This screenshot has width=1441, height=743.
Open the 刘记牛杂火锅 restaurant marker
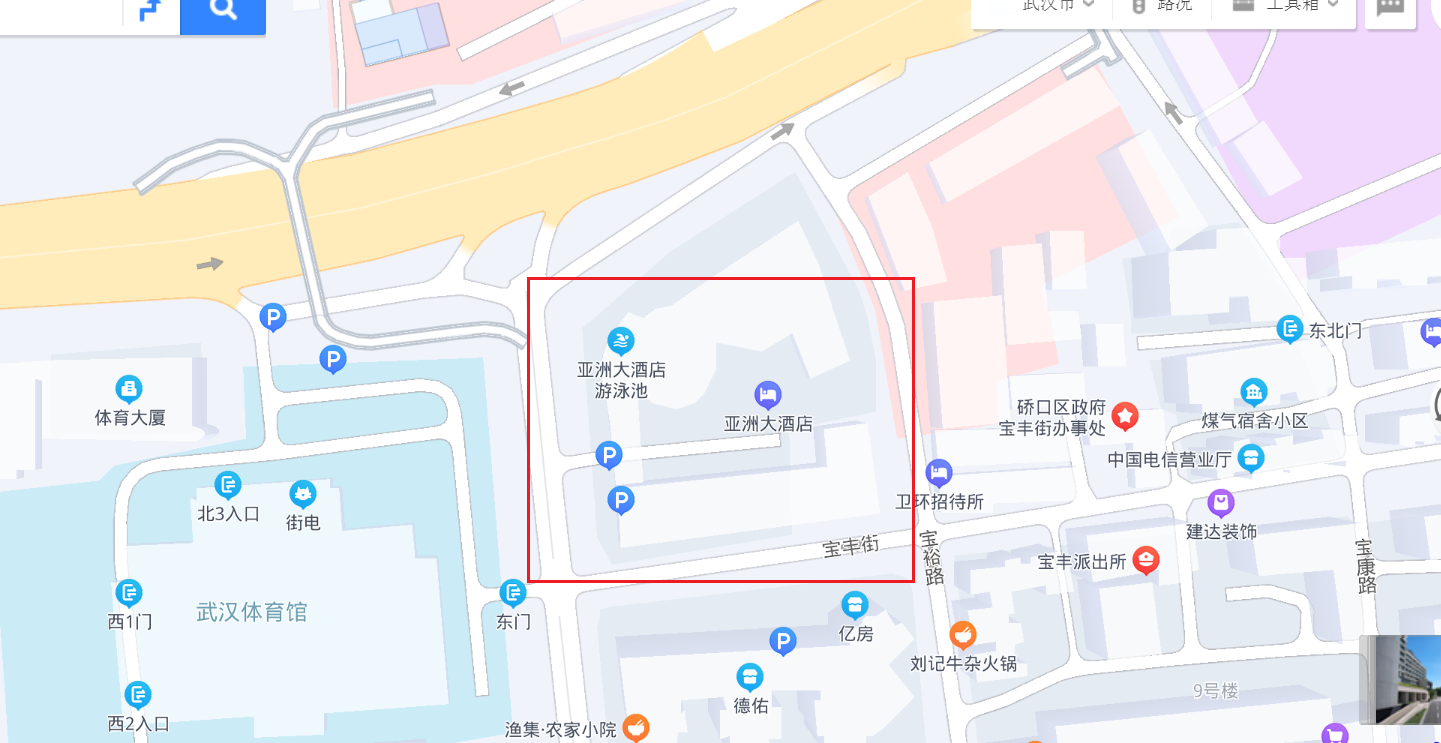pyautogui.click(x=962, y=634)
